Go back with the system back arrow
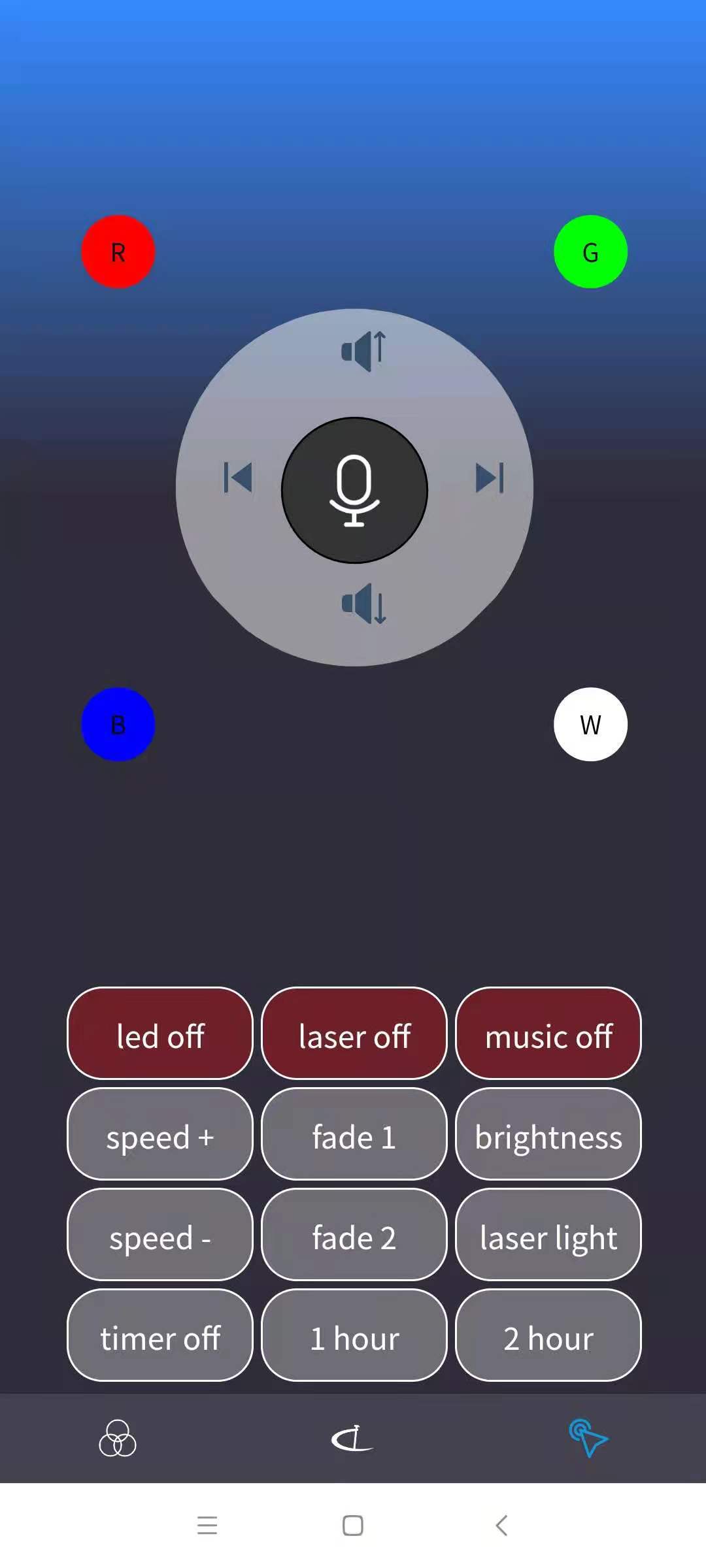 pos(501,1526)
